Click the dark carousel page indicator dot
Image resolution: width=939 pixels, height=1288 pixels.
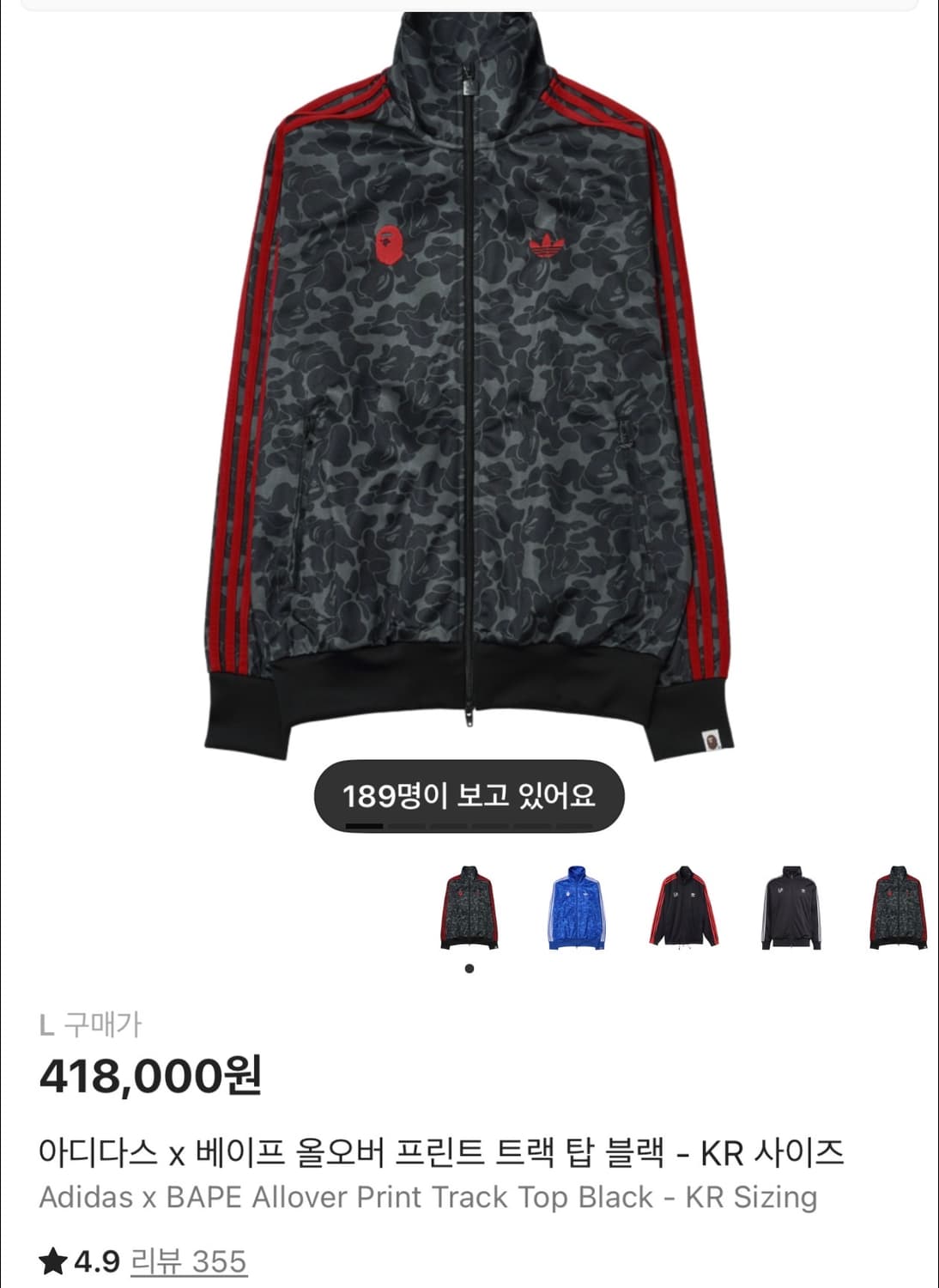point(469,967)
